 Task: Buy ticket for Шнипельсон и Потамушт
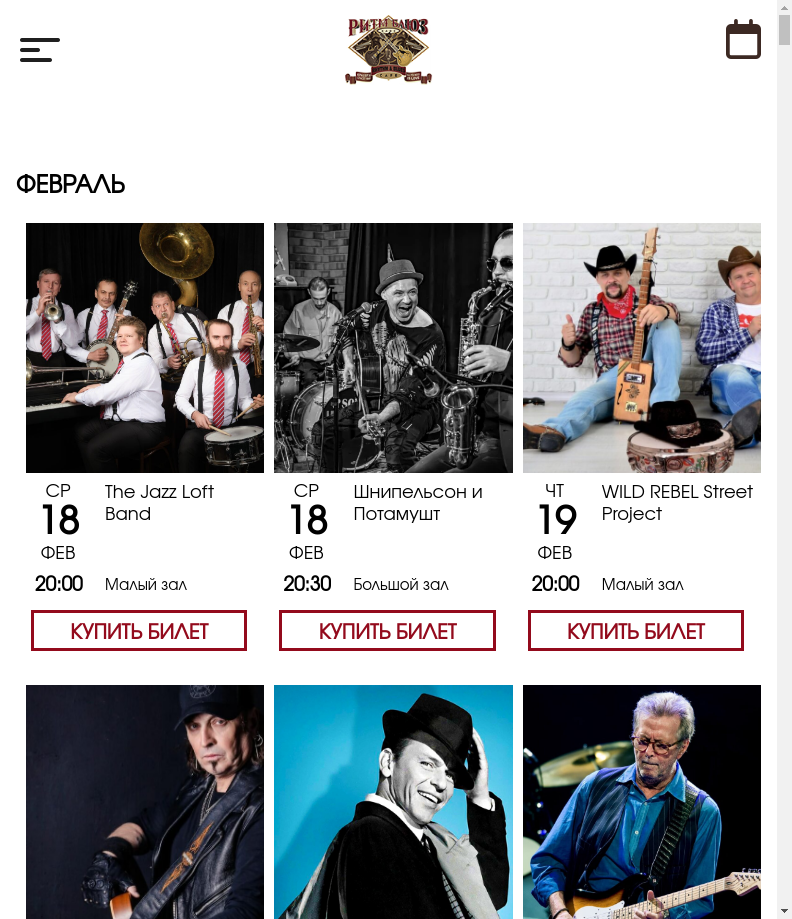[x=387, y=631]
